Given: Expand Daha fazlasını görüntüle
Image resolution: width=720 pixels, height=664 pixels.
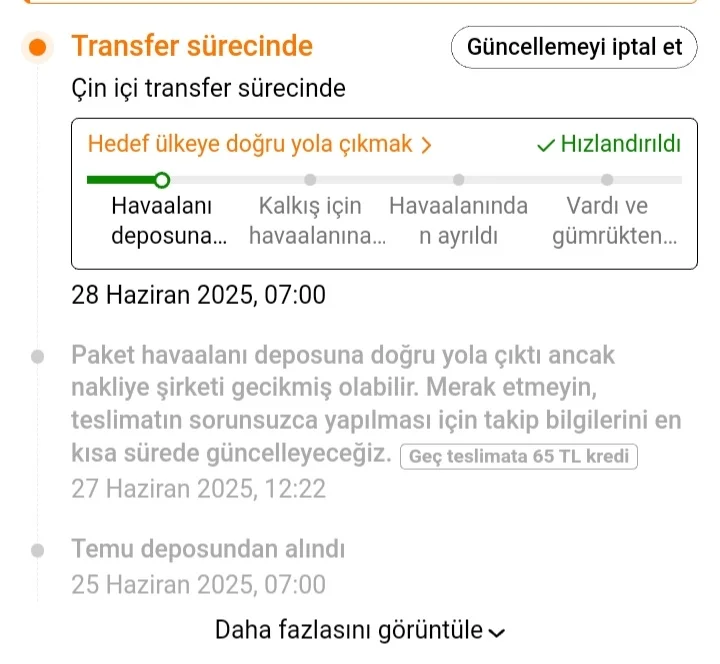Looking at the screenshot, I should (360, 631).
